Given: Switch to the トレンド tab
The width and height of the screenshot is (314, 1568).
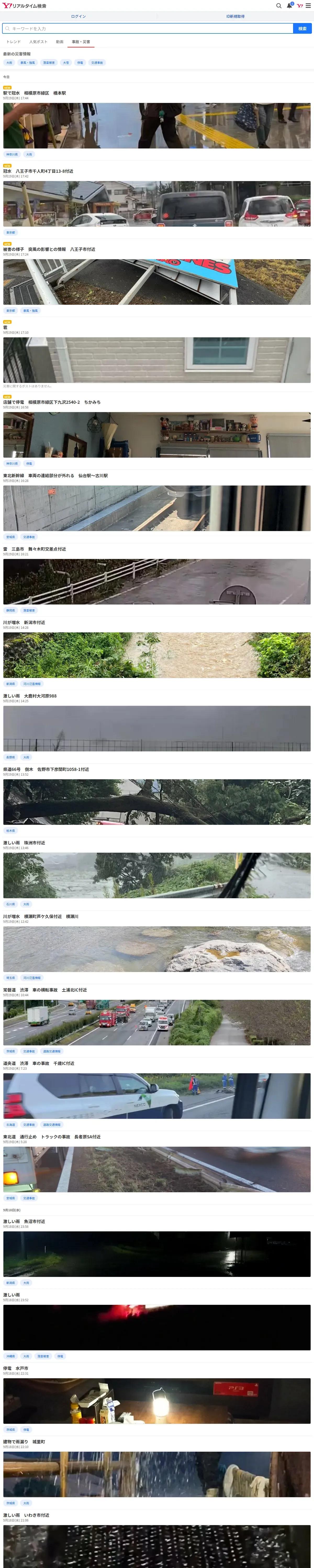Looking at the screenshot, I should tap(13, 42).
